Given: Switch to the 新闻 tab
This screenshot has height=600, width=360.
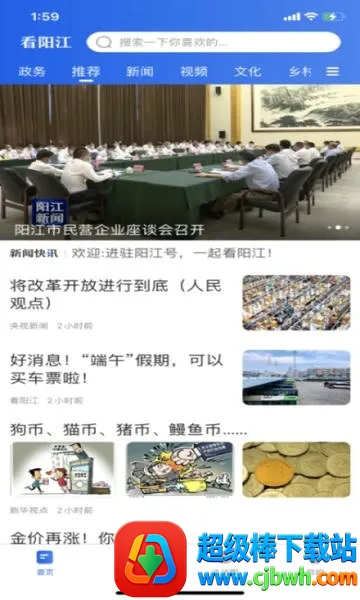Looking at the screenshot, I should click(140, 72).
